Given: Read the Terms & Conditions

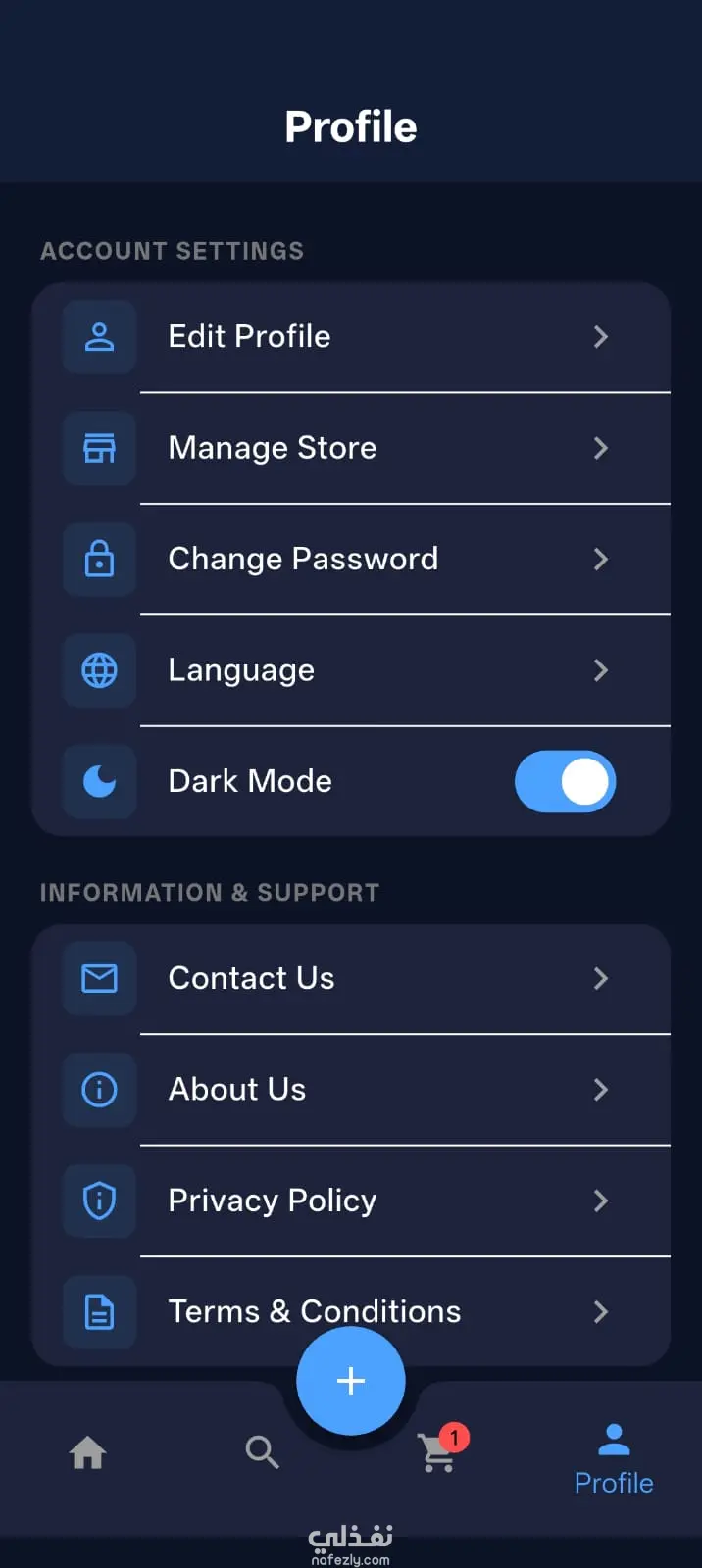Looking at the screenshot, I should click(x=245, y=1309).
